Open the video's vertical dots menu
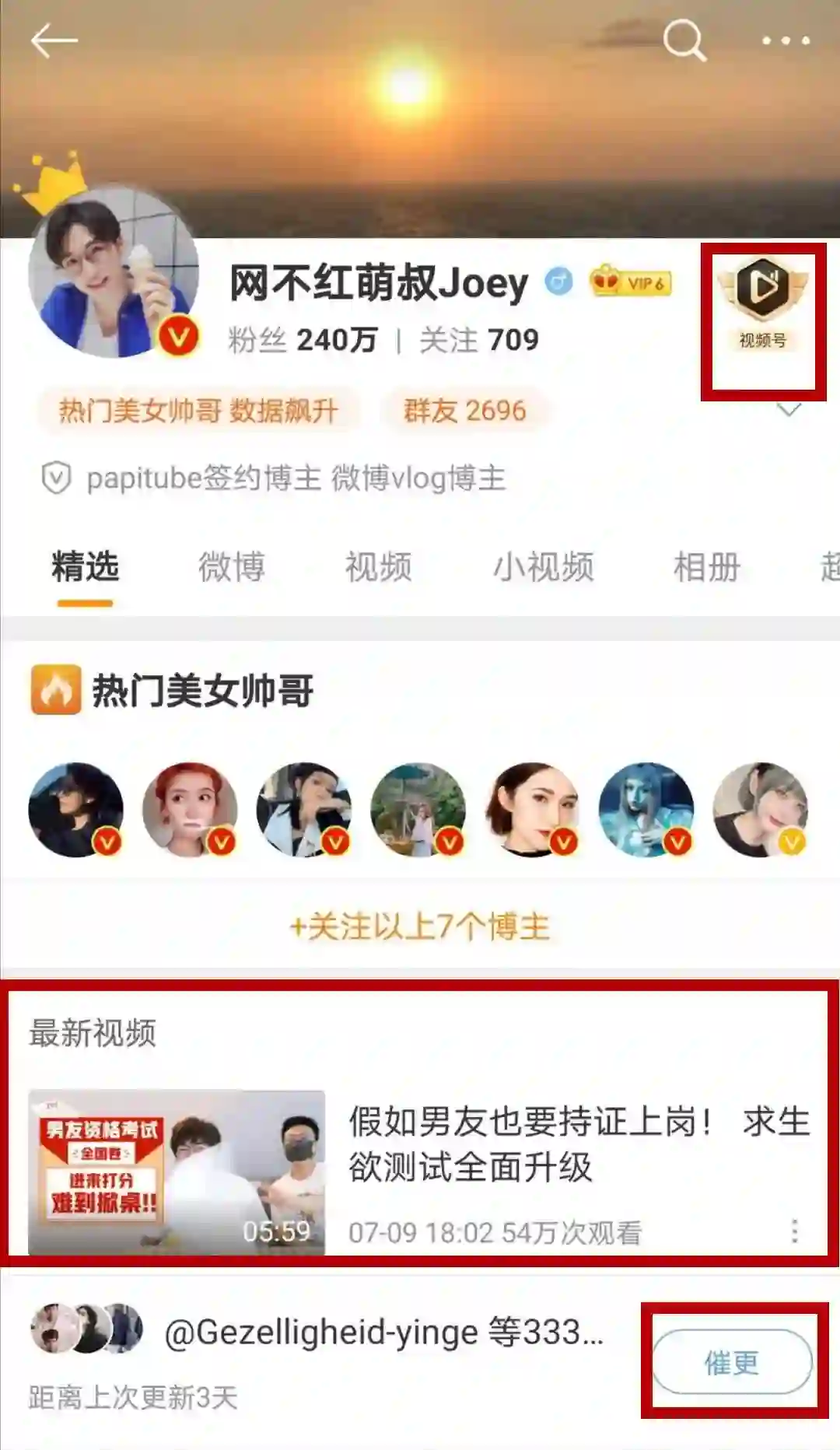 click(794, 1231)
